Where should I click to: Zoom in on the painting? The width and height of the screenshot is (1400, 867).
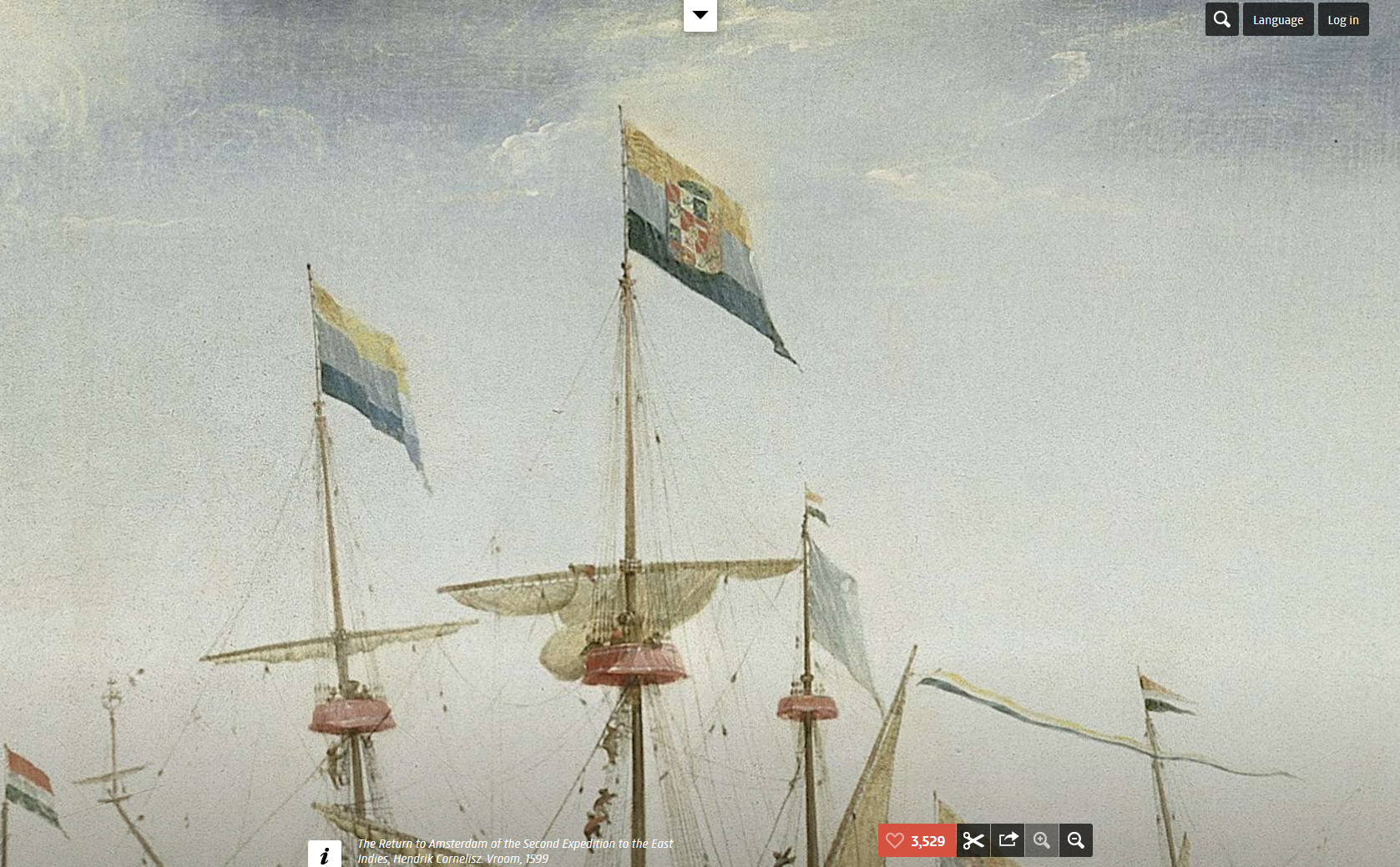pos(1042,840)
